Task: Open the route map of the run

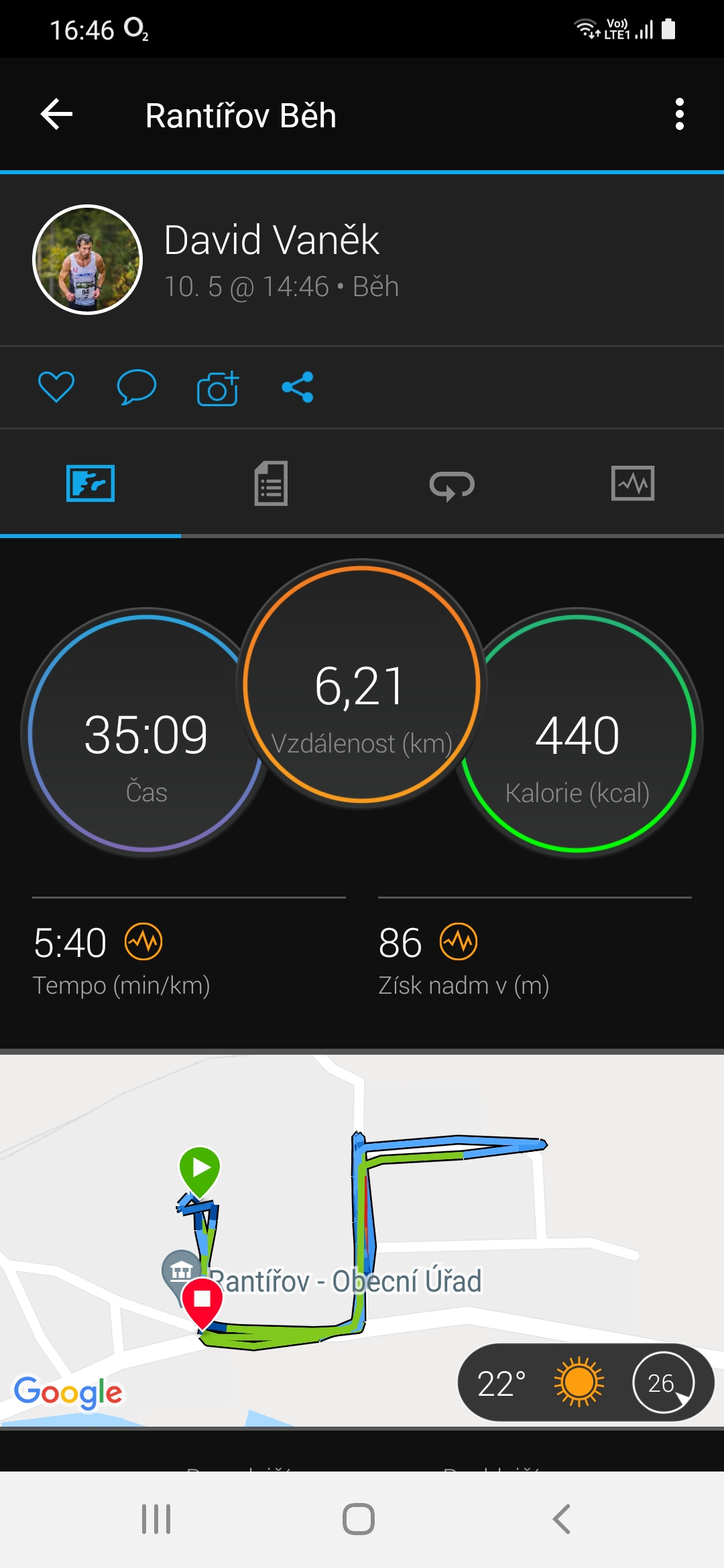Action: (x=362, y=1240)
